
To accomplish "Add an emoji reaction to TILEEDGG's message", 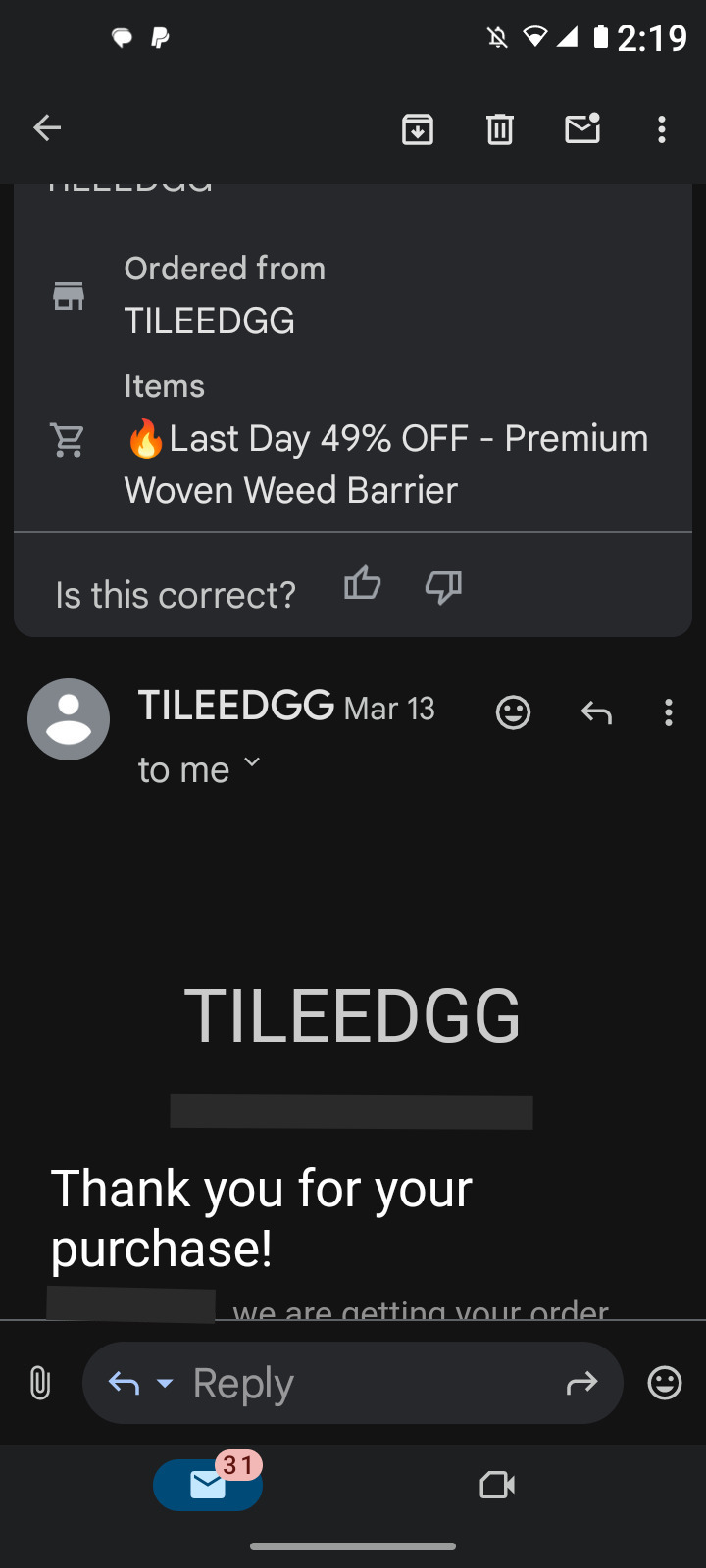I will coord(513,712).
